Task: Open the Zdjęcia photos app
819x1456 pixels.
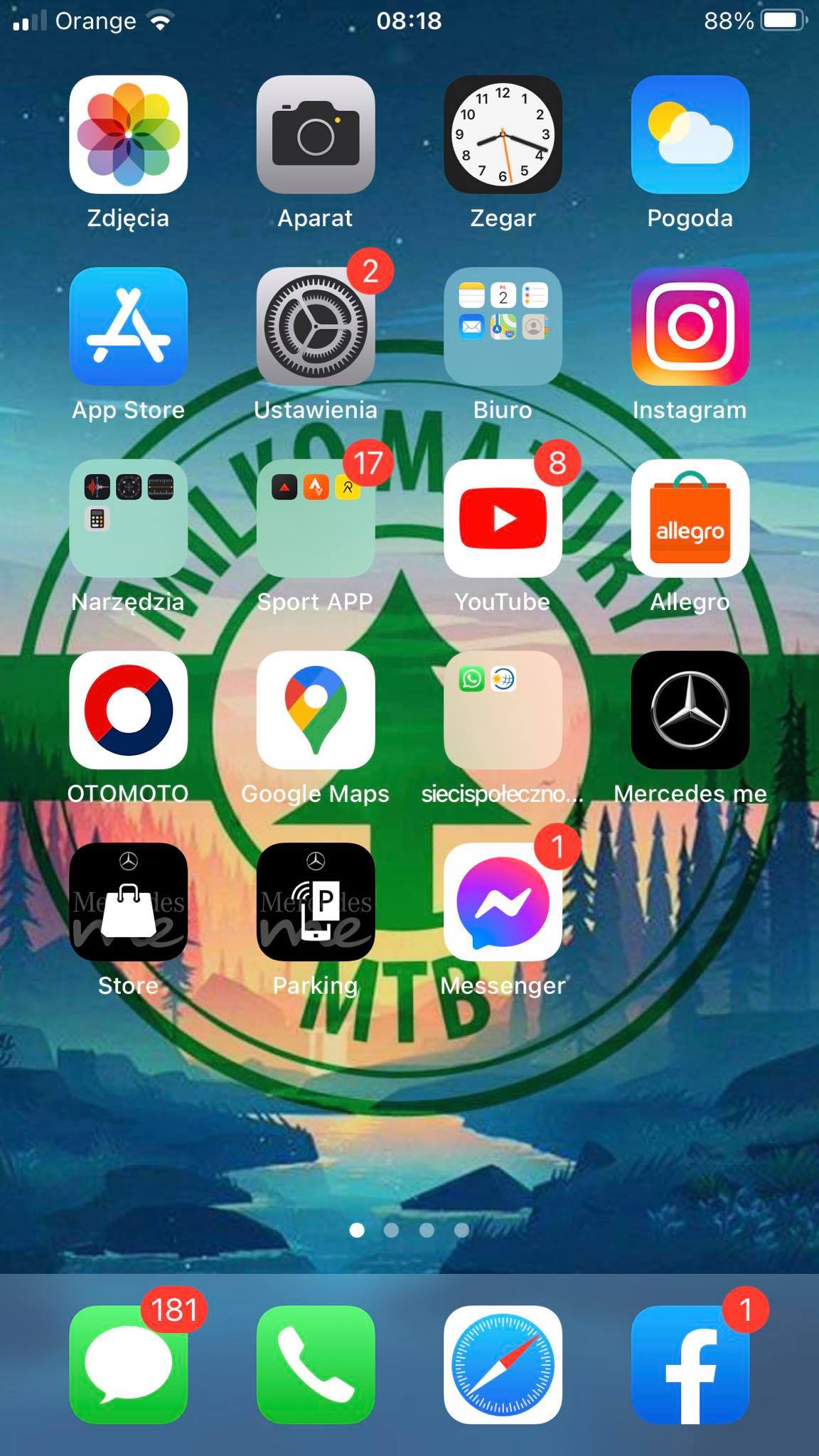Action: [x=128, y=134]
